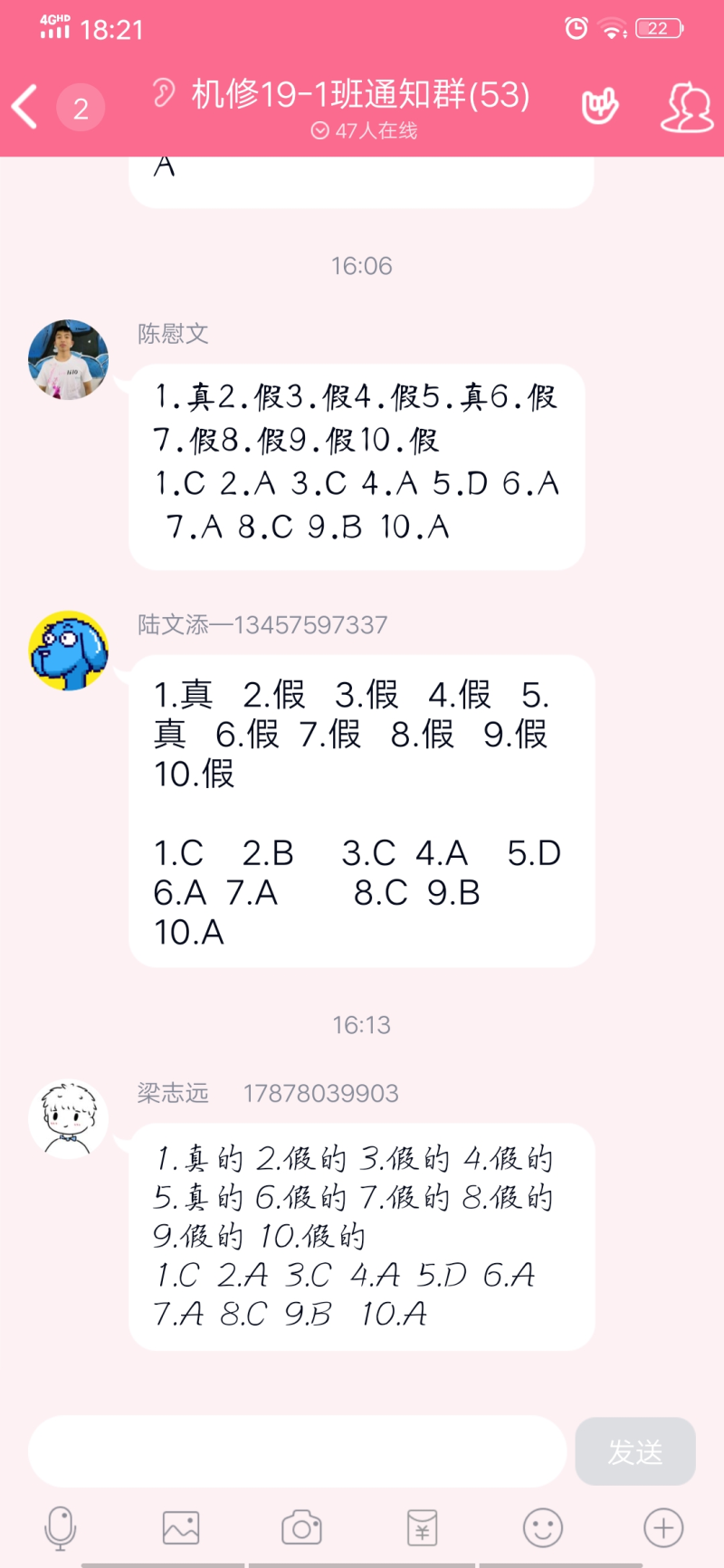Open 陆文添's profile avatar
The image size is (724, 1568).
click(x=69, y=651)
